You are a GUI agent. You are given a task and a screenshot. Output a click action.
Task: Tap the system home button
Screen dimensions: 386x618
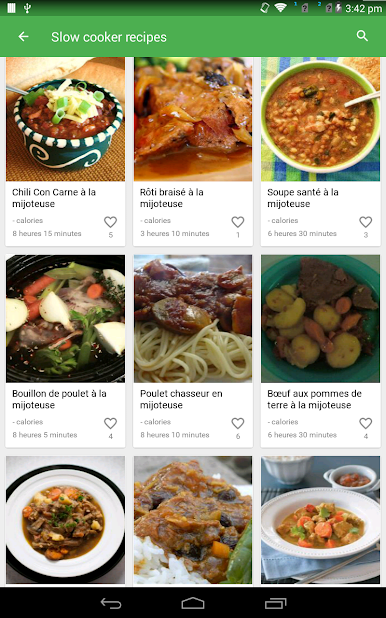coord(193,603)
